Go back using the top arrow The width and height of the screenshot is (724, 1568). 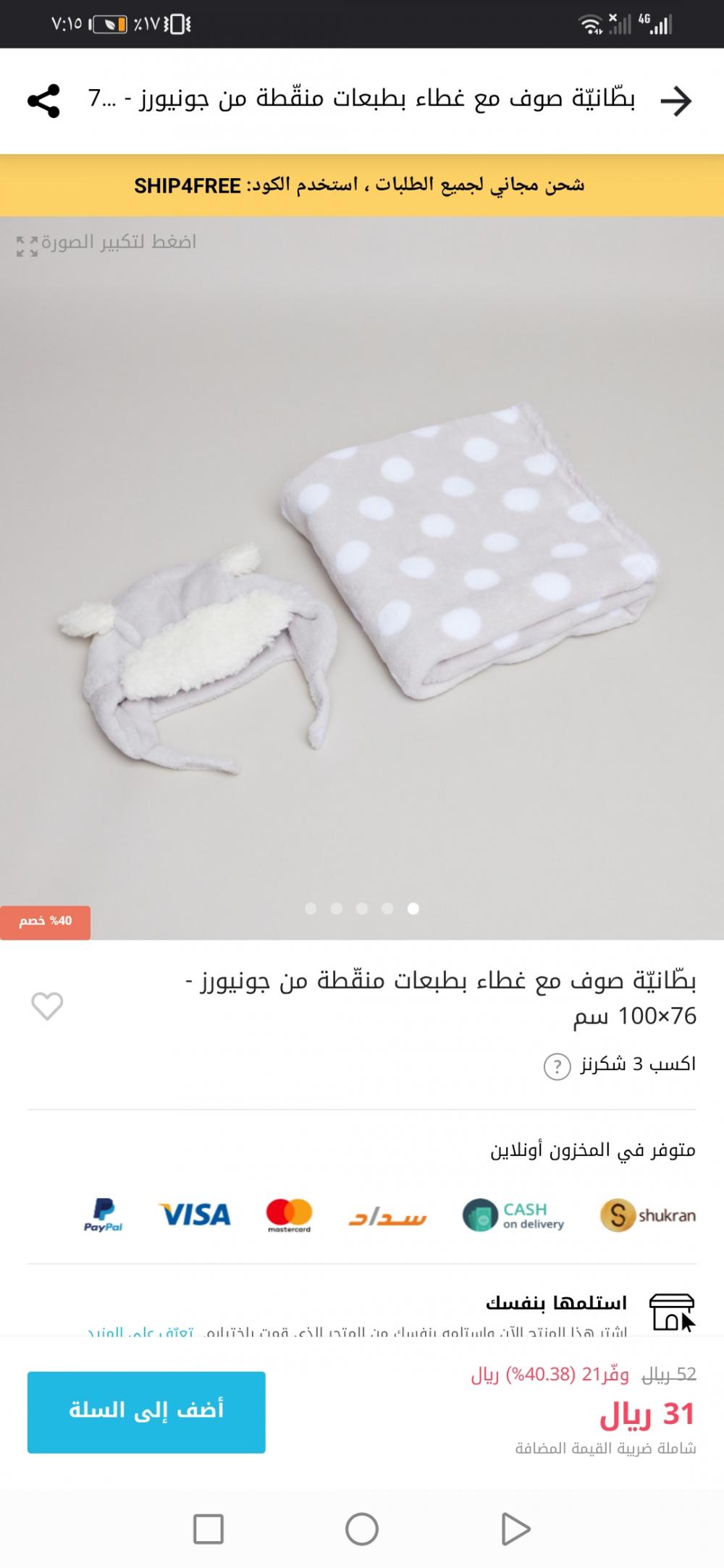[676, 101]
